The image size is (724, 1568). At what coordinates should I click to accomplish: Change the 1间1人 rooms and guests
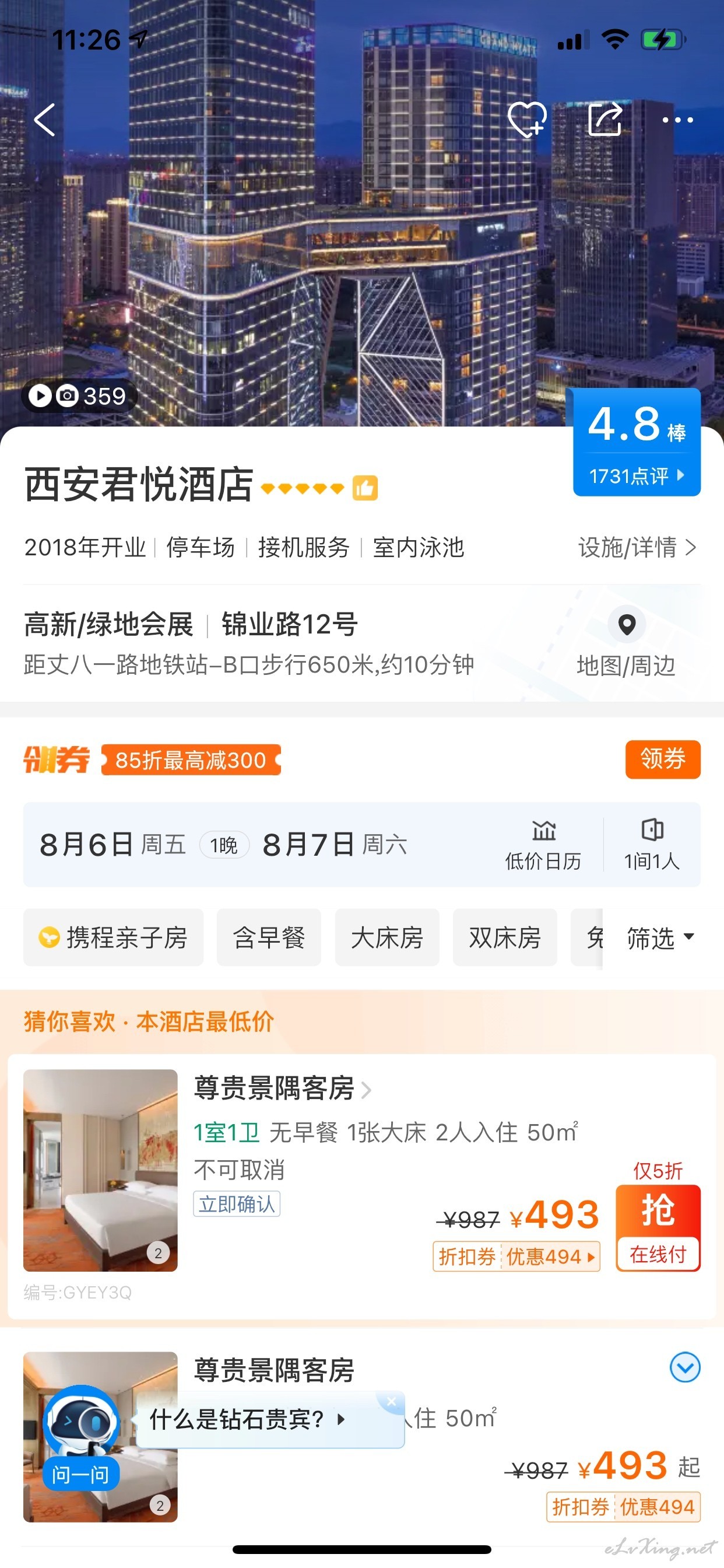(652, 845)
